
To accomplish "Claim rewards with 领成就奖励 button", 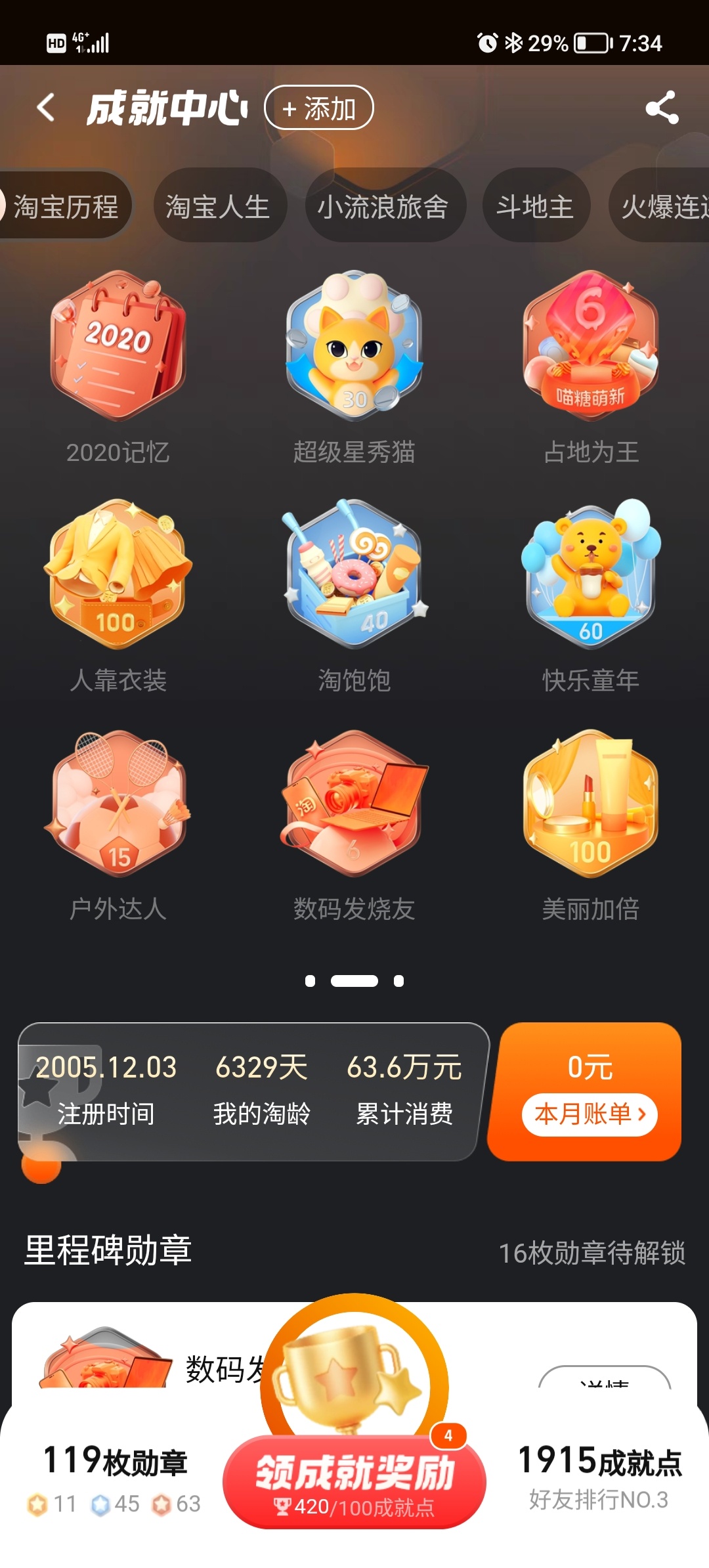I will [x=354, y=1483].
